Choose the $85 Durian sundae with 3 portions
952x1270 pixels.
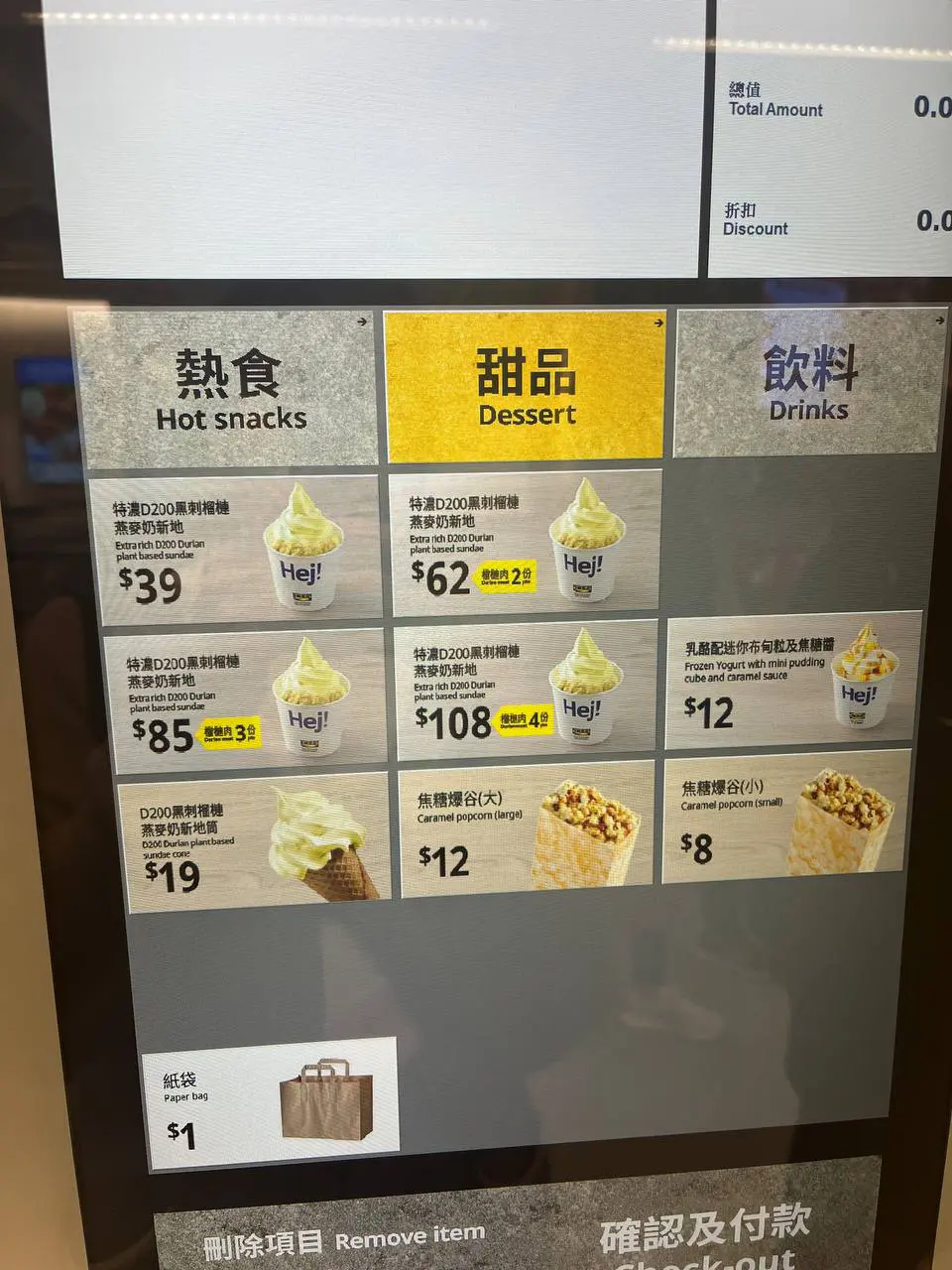point(245,700)
